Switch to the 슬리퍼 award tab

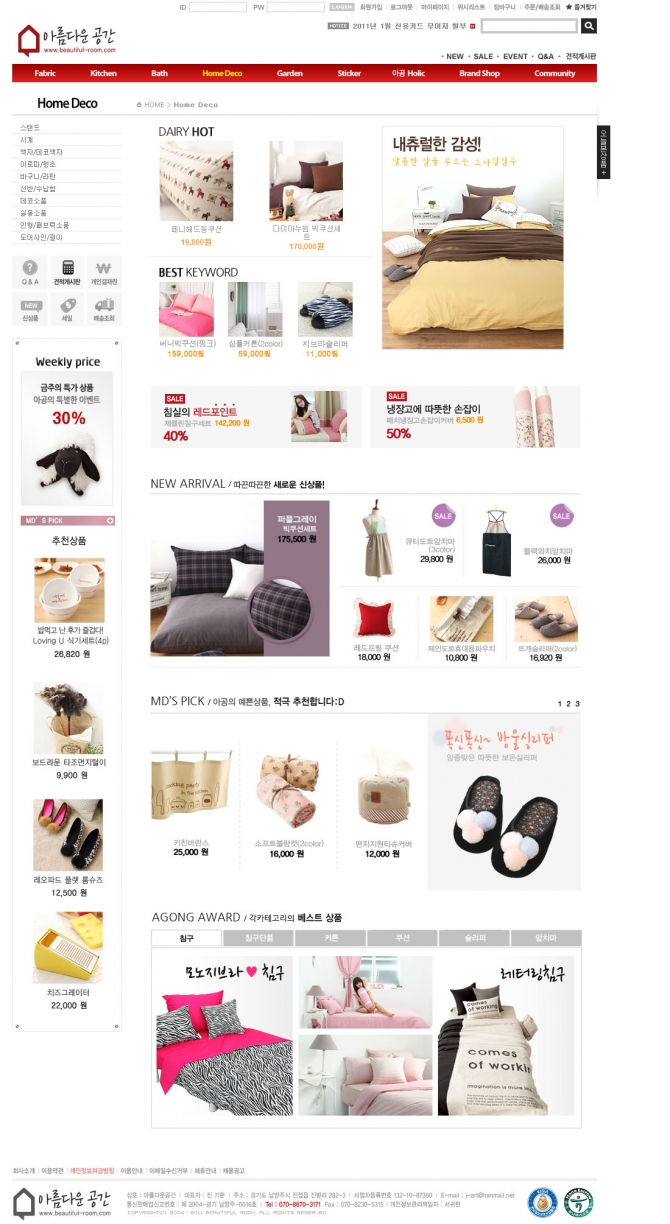point(474,938)
